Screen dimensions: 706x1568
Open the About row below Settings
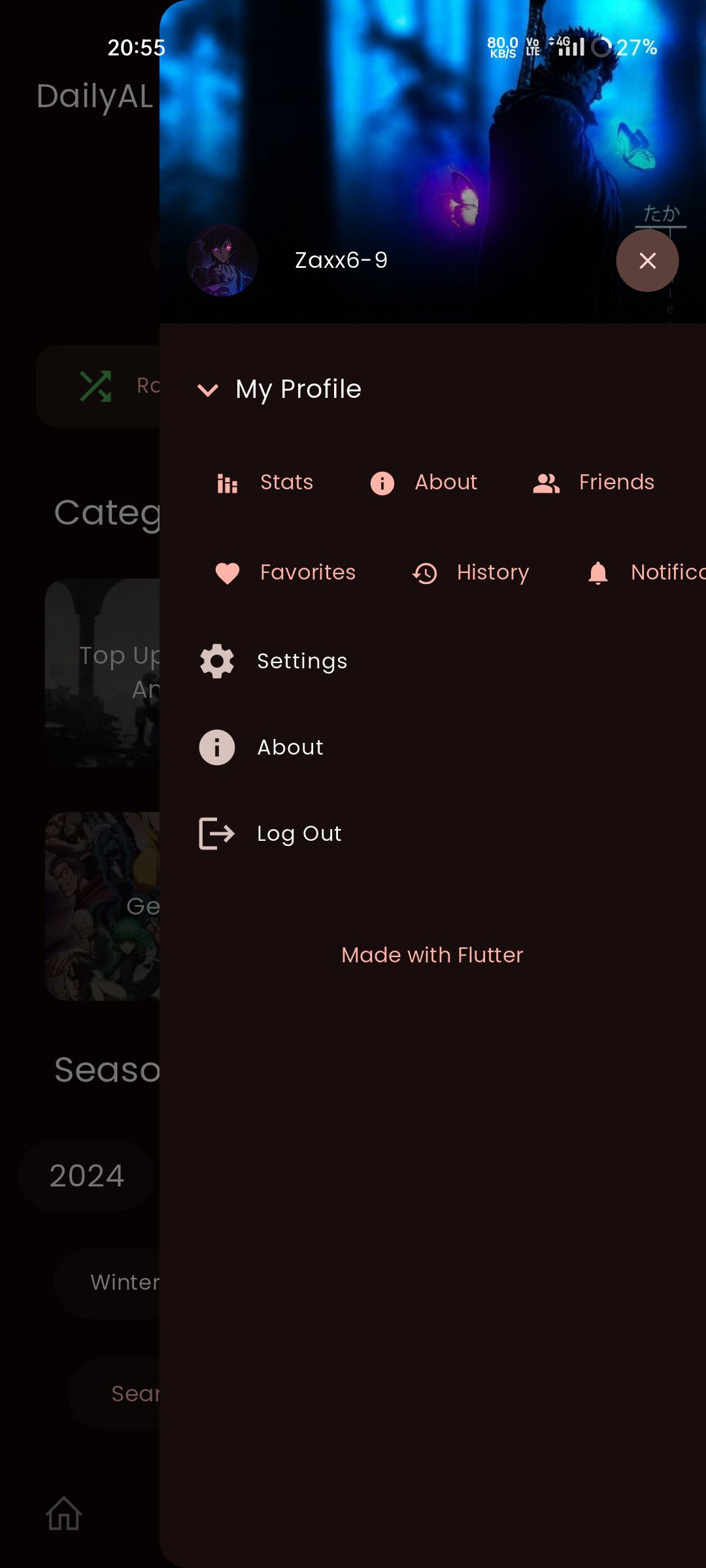click(x=290, y=747)
